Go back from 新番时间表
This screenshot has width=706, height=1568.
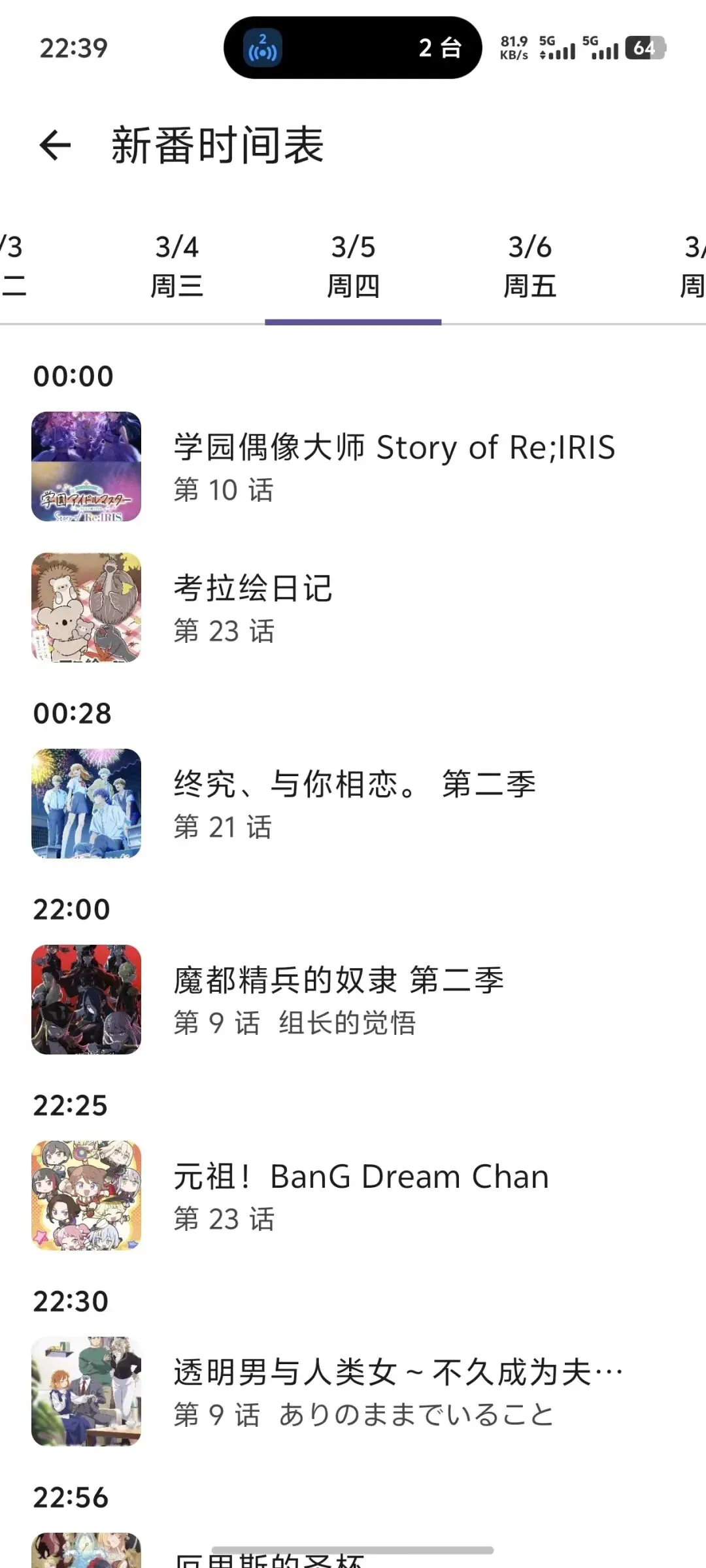(x=55, y=145)
